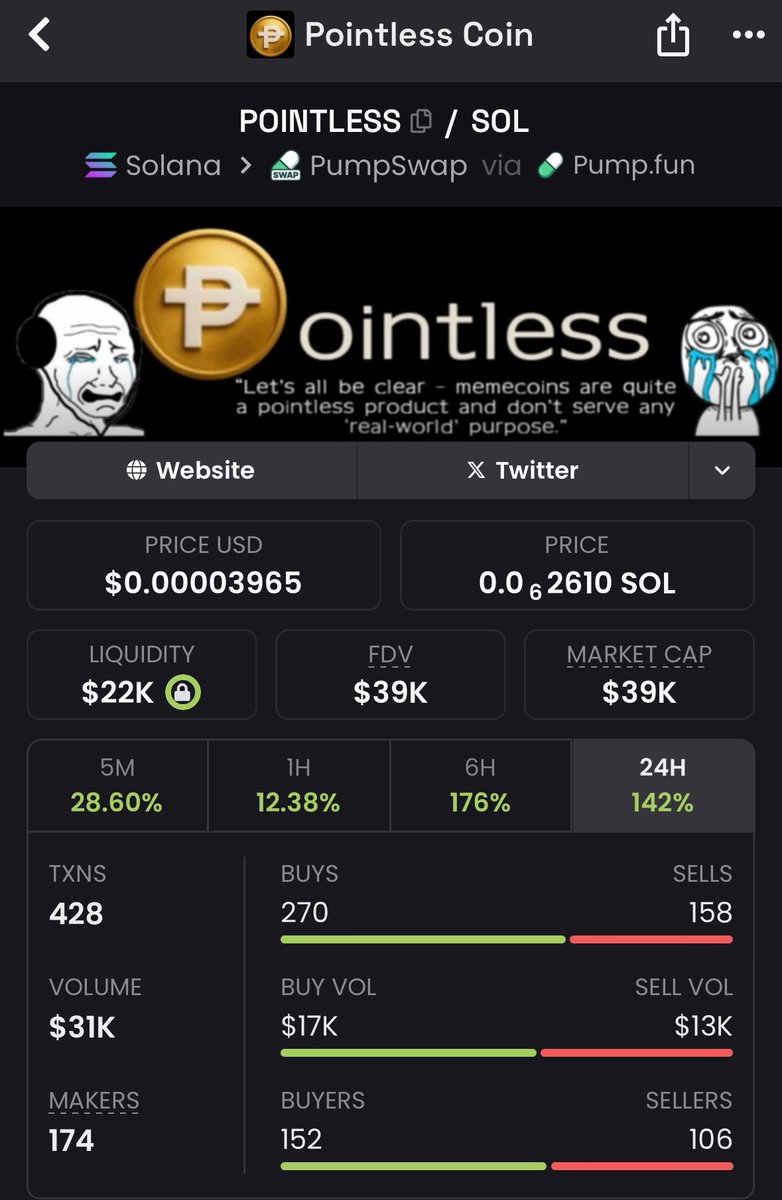Switch to the 1H timeframe

pyautogui.click(x=298, y=785)
